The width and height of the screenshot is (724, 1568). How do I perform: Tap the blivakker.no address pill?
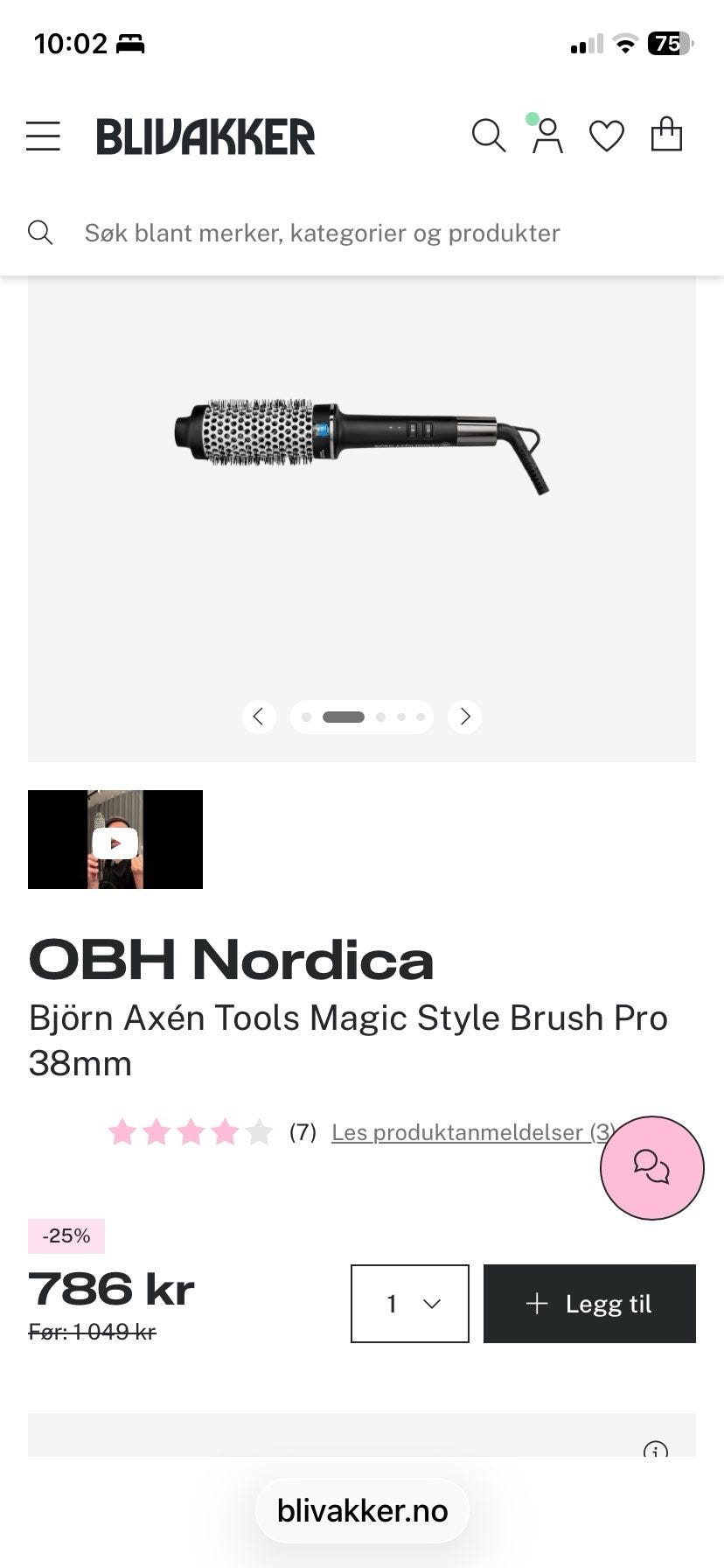[362, 1511]
